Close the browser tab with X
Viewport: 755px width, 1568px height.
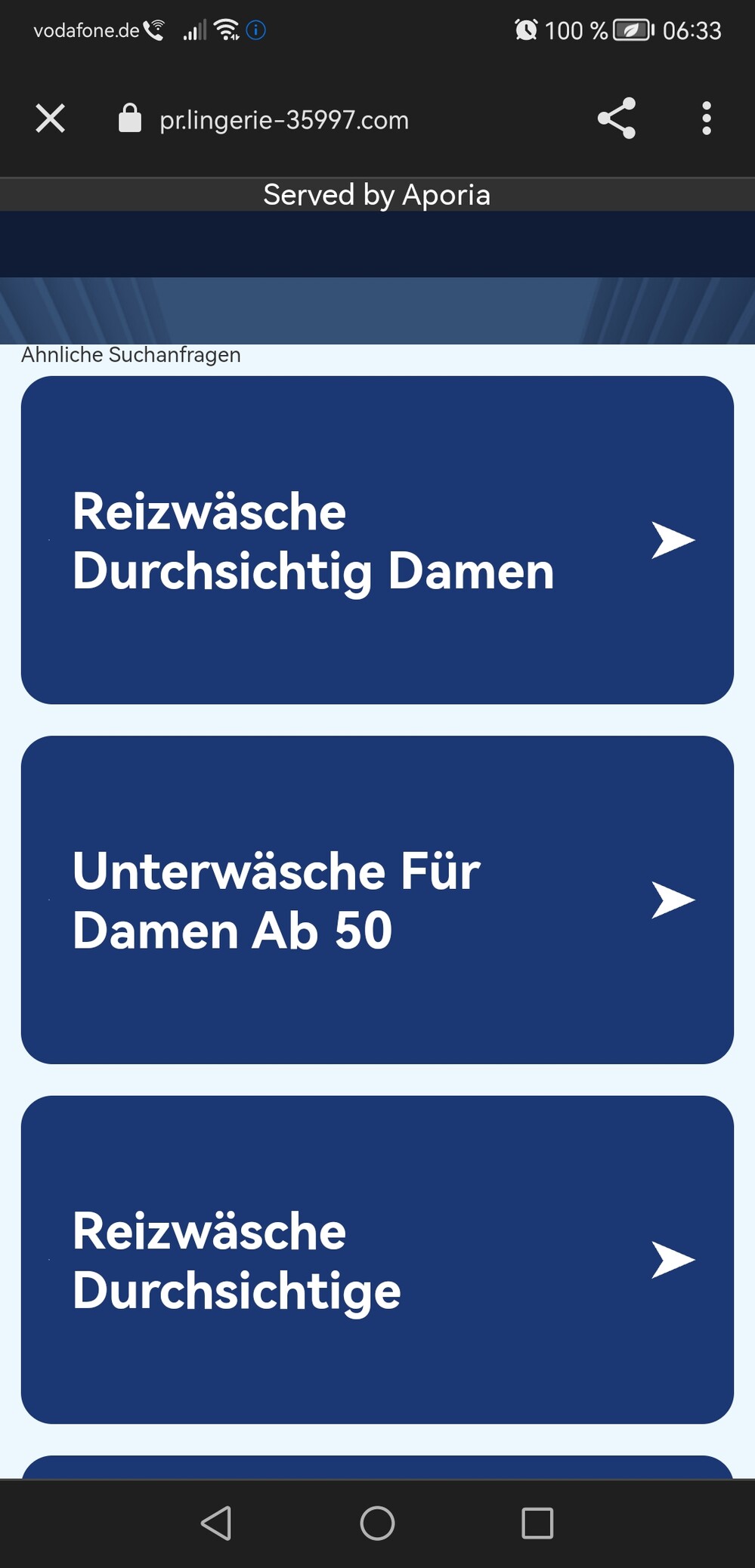click(51, 119)
